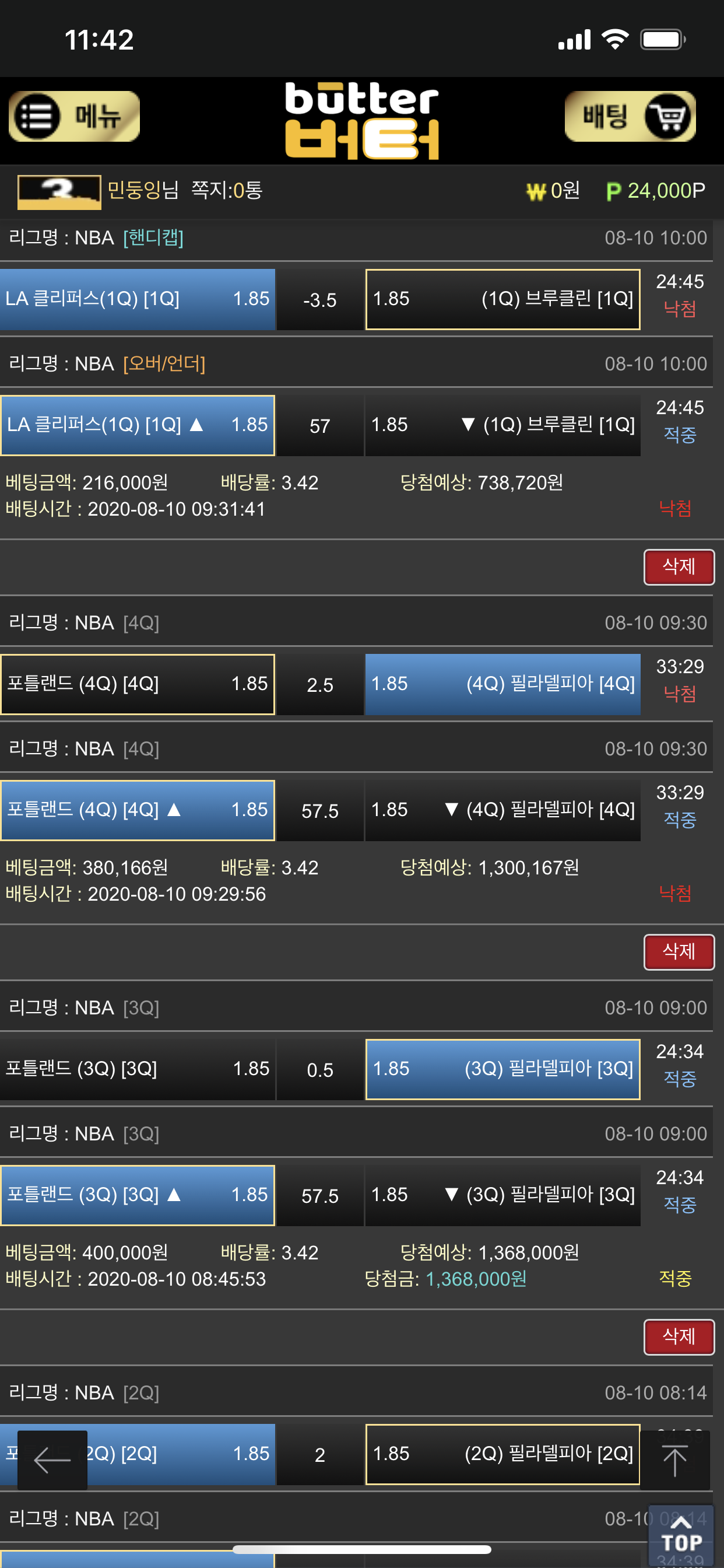Tap the TOP button

(x=681, y=1535)
